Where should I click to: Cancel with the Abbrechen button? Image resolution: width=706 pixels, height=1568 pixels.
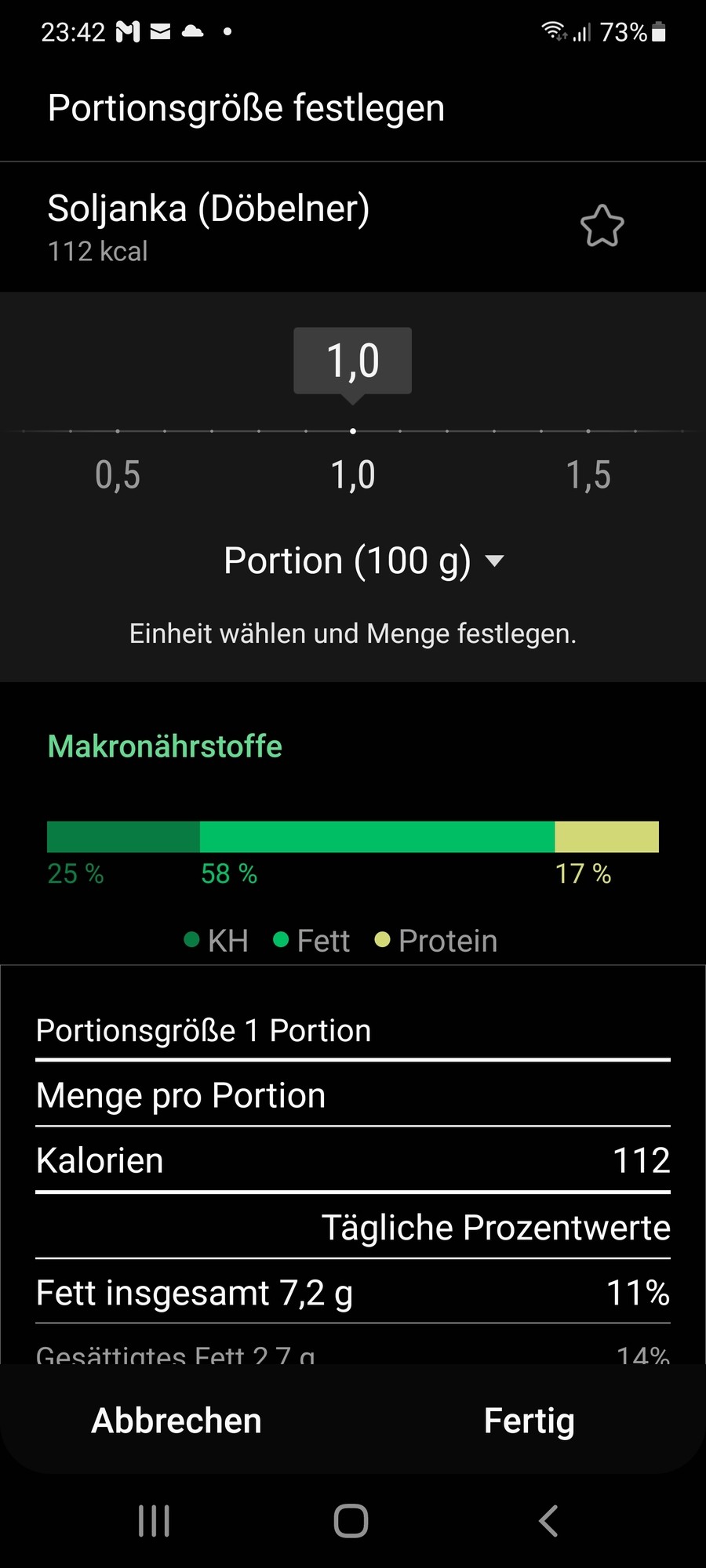[x=176, y=1421]
